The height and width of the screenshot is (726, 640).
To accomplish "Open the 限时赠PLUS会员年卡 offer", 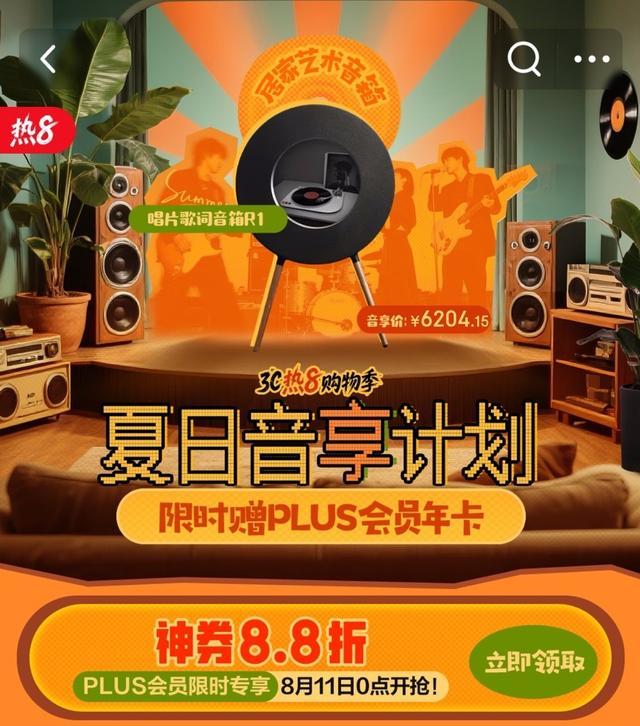I will (x=320, y=517).
